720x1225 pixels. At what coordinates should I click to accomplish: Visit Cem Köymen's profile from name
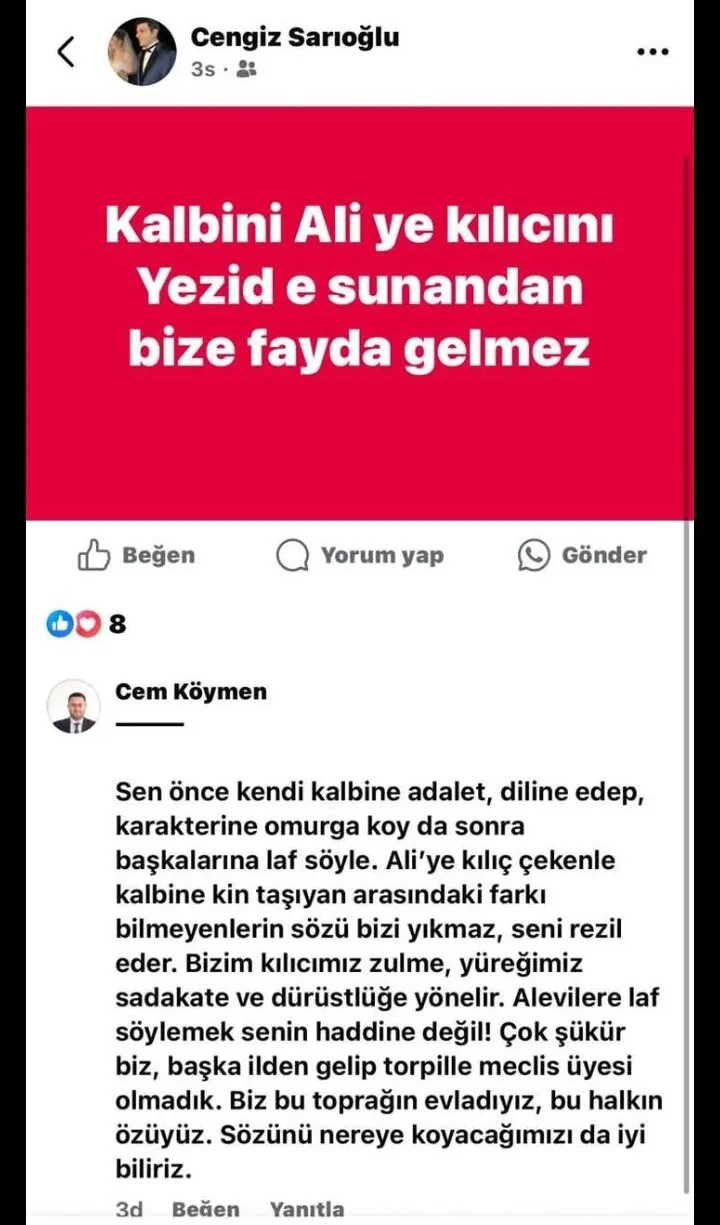tap(191, 692)
